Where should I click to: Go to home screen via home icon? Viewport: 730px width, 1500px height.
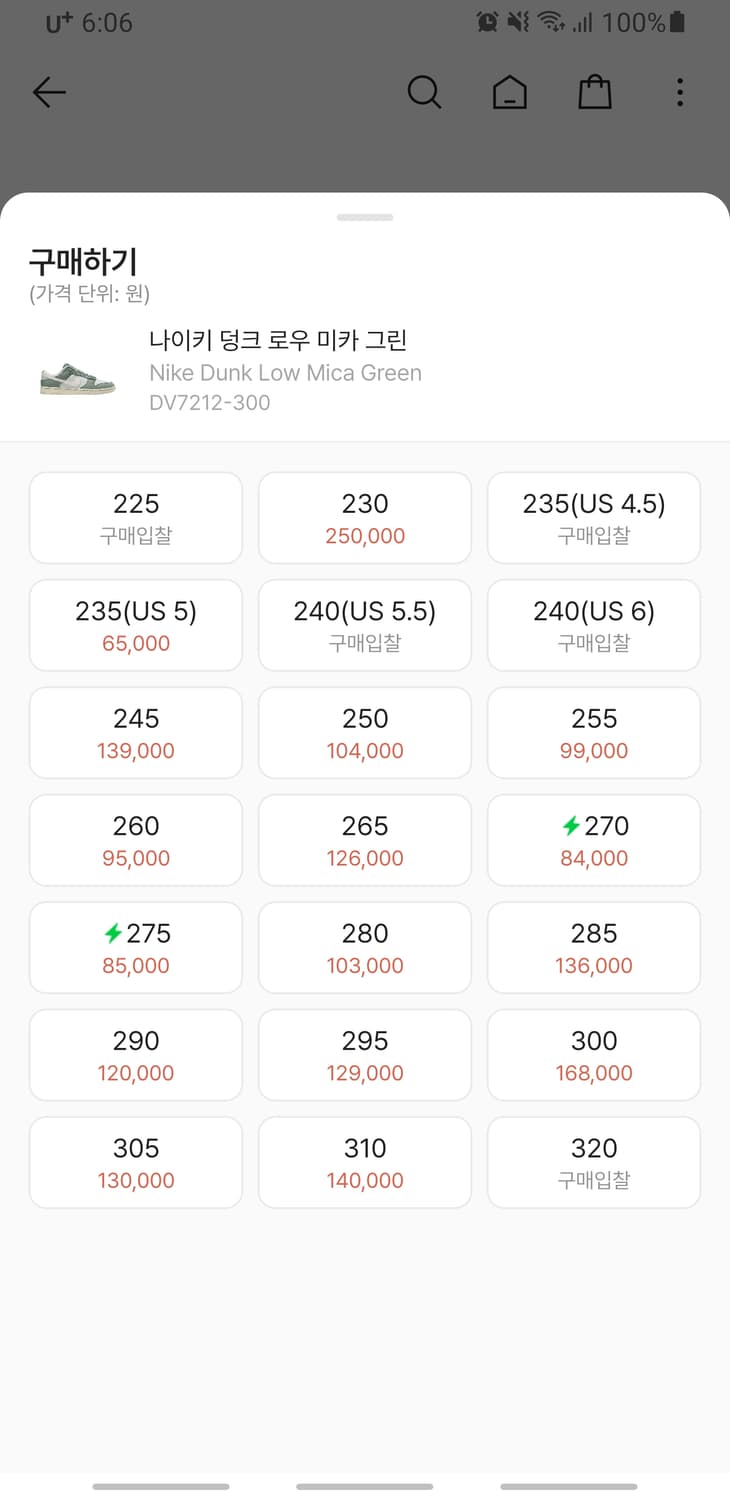click(510, 92)
